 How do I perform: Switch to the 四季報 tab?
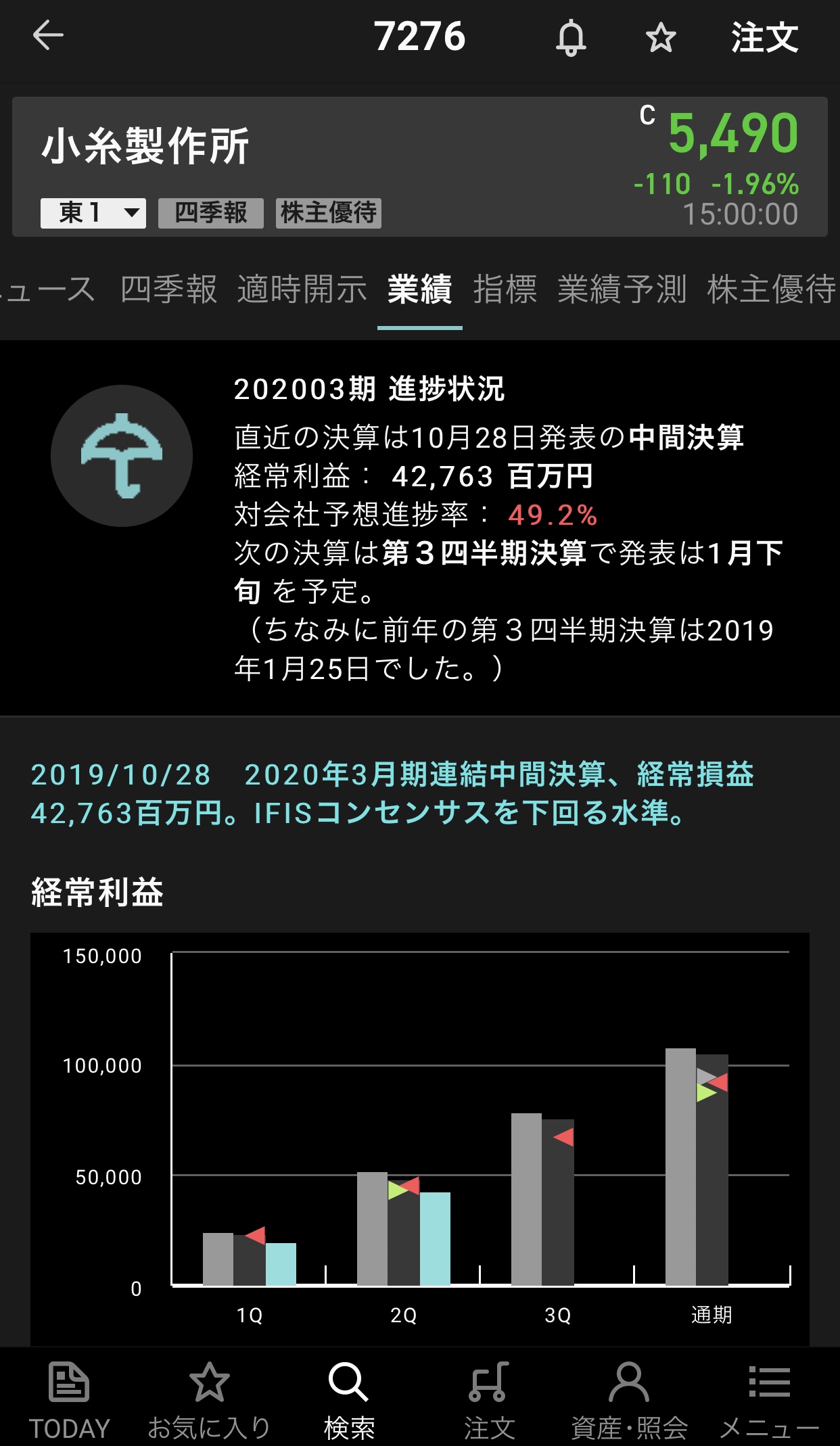168,289
